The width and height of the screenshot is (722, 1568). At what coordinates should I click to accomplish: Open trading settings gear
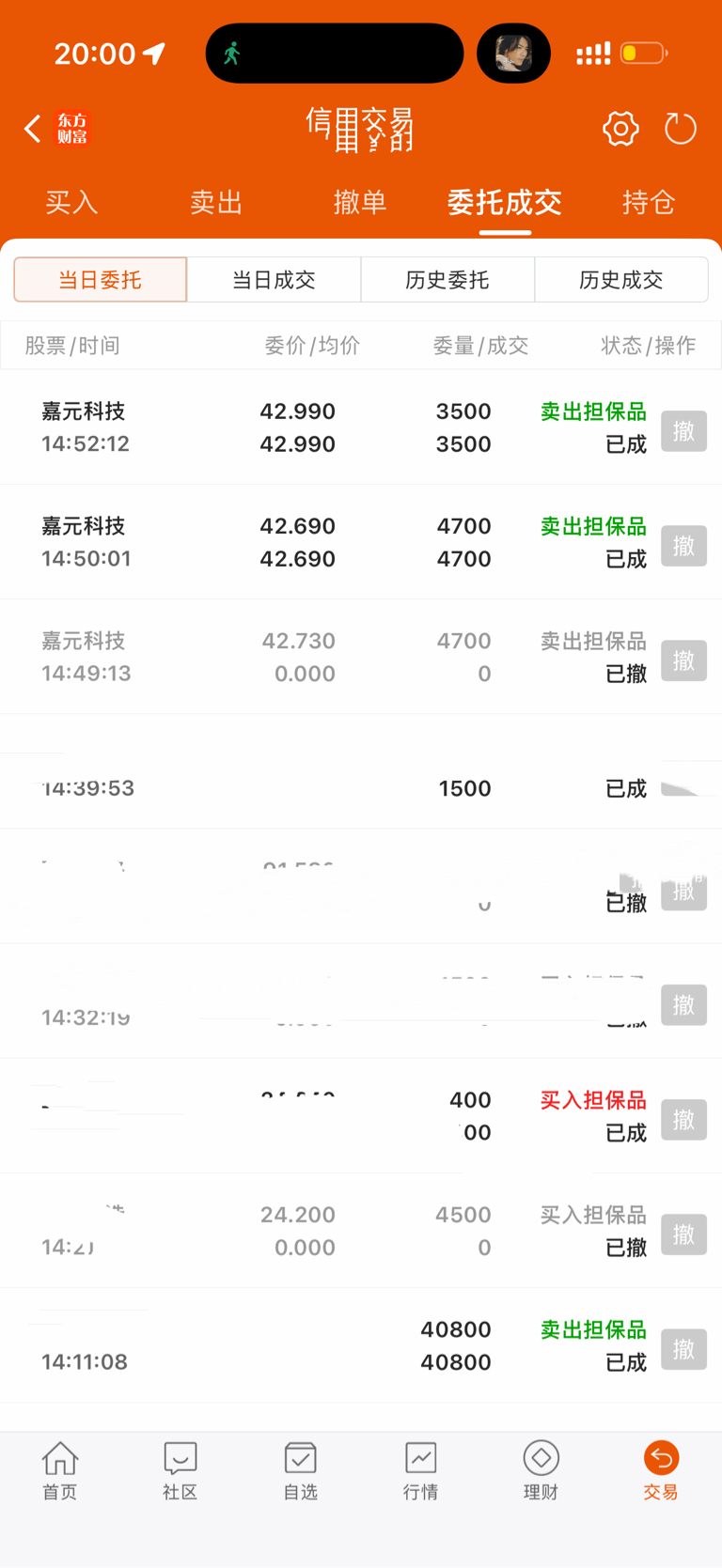click(x=620, y=129)
